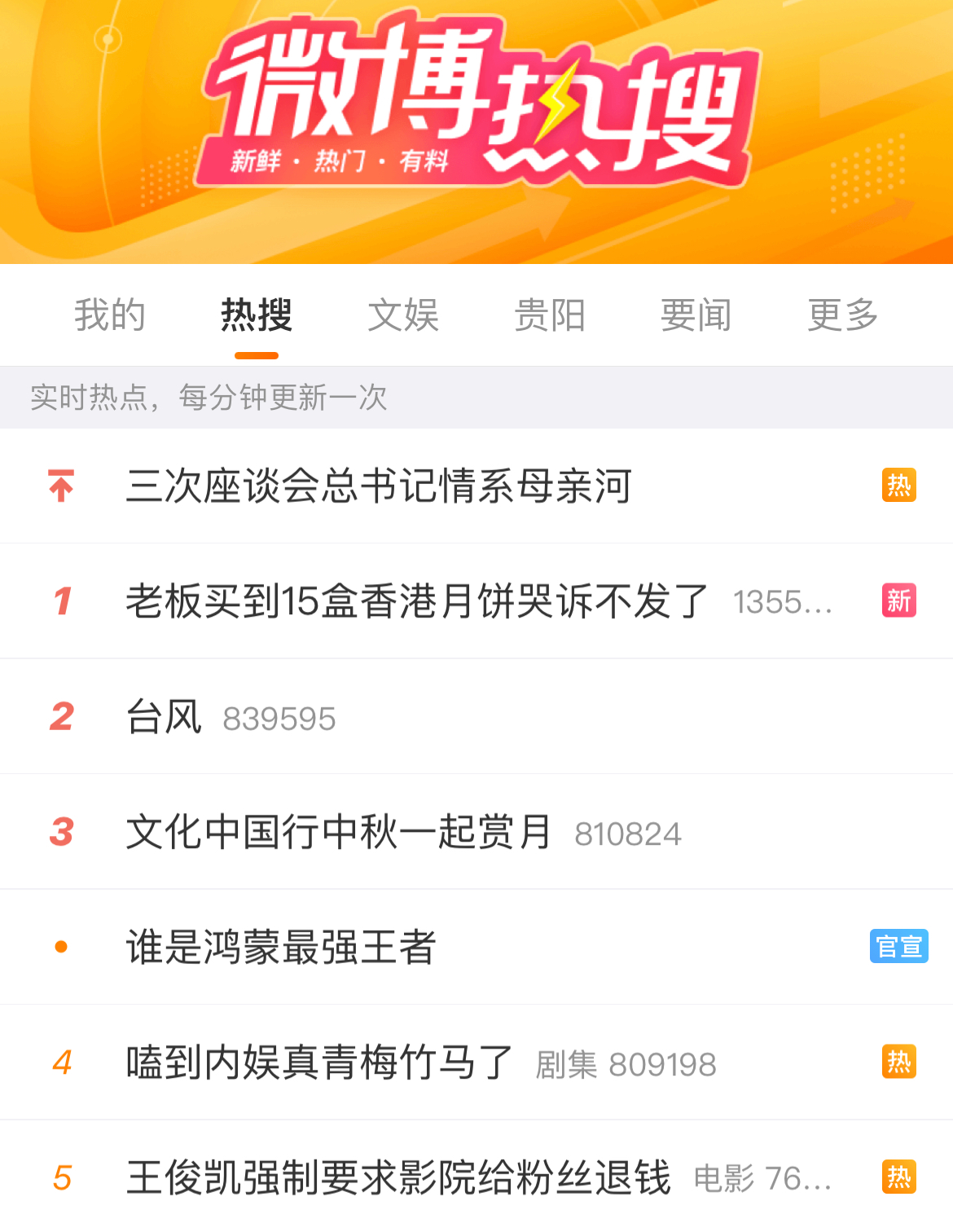Open pinned topic 三次座谈会总书记情系母亲河
The height and width of the screenshot is (1232, 953).
[x=379, y=486]
